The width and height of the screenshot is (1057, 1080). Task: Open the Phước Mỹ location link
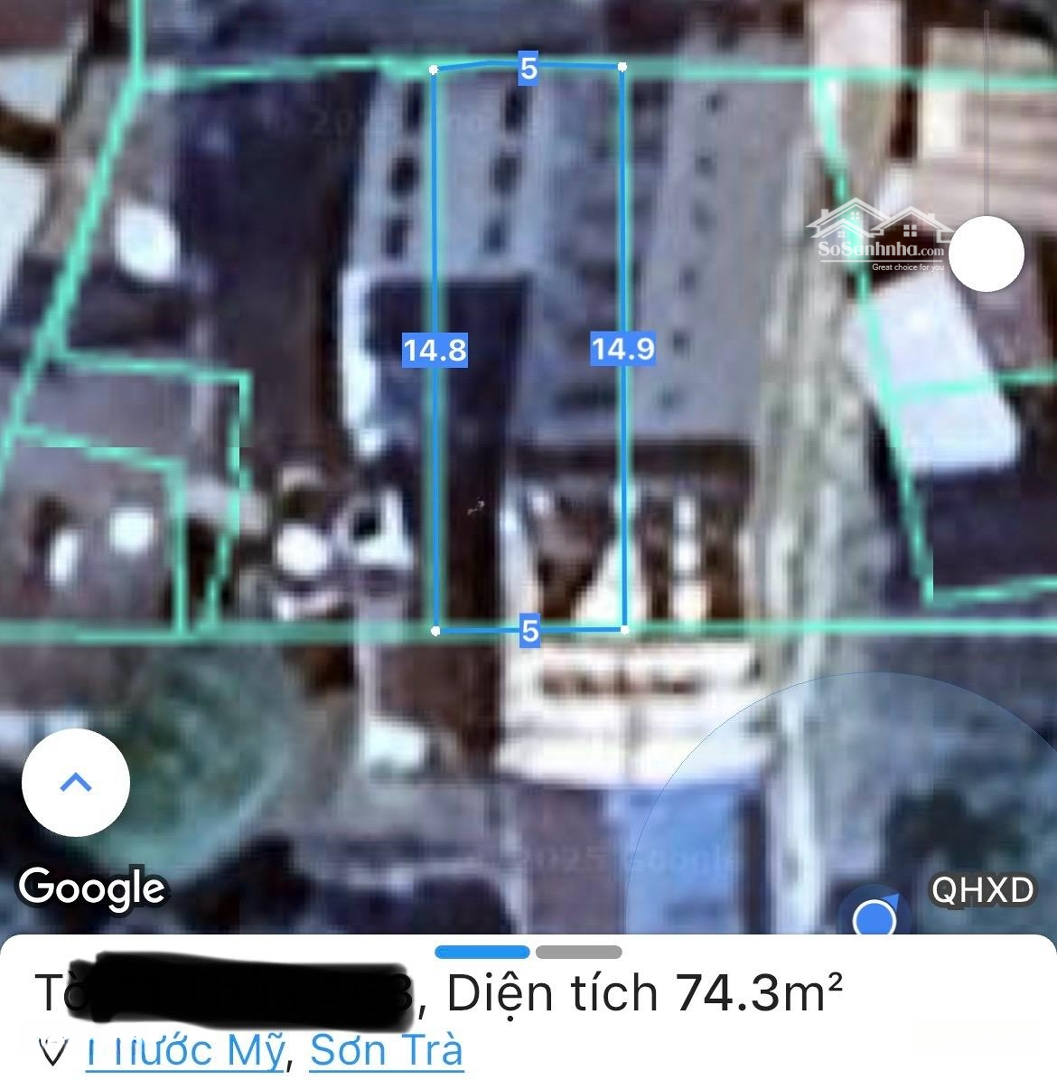point(185,1049)
